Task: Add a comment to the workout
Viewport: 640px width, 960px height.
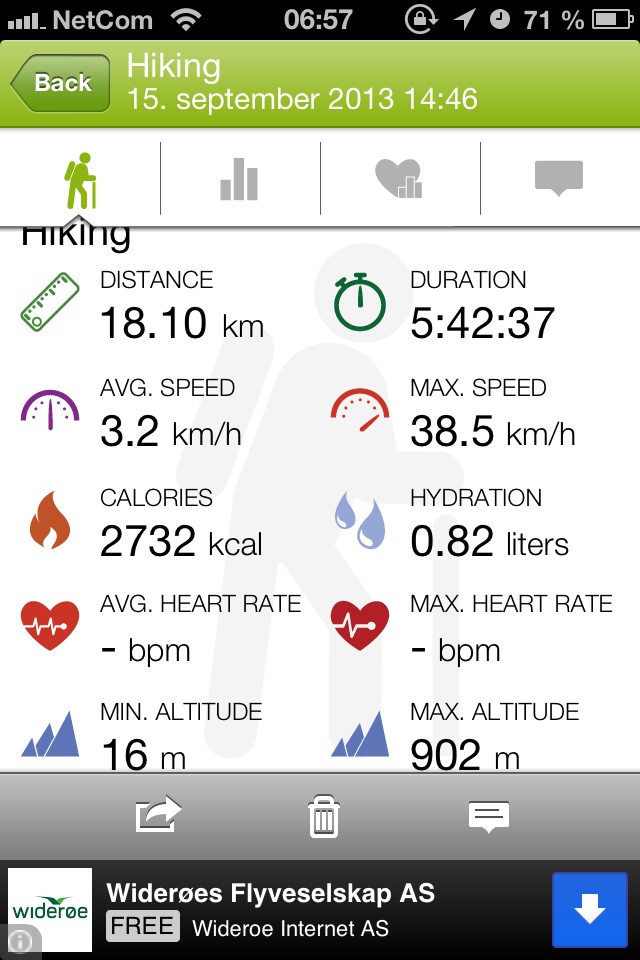Action: [x=489, y=816]
